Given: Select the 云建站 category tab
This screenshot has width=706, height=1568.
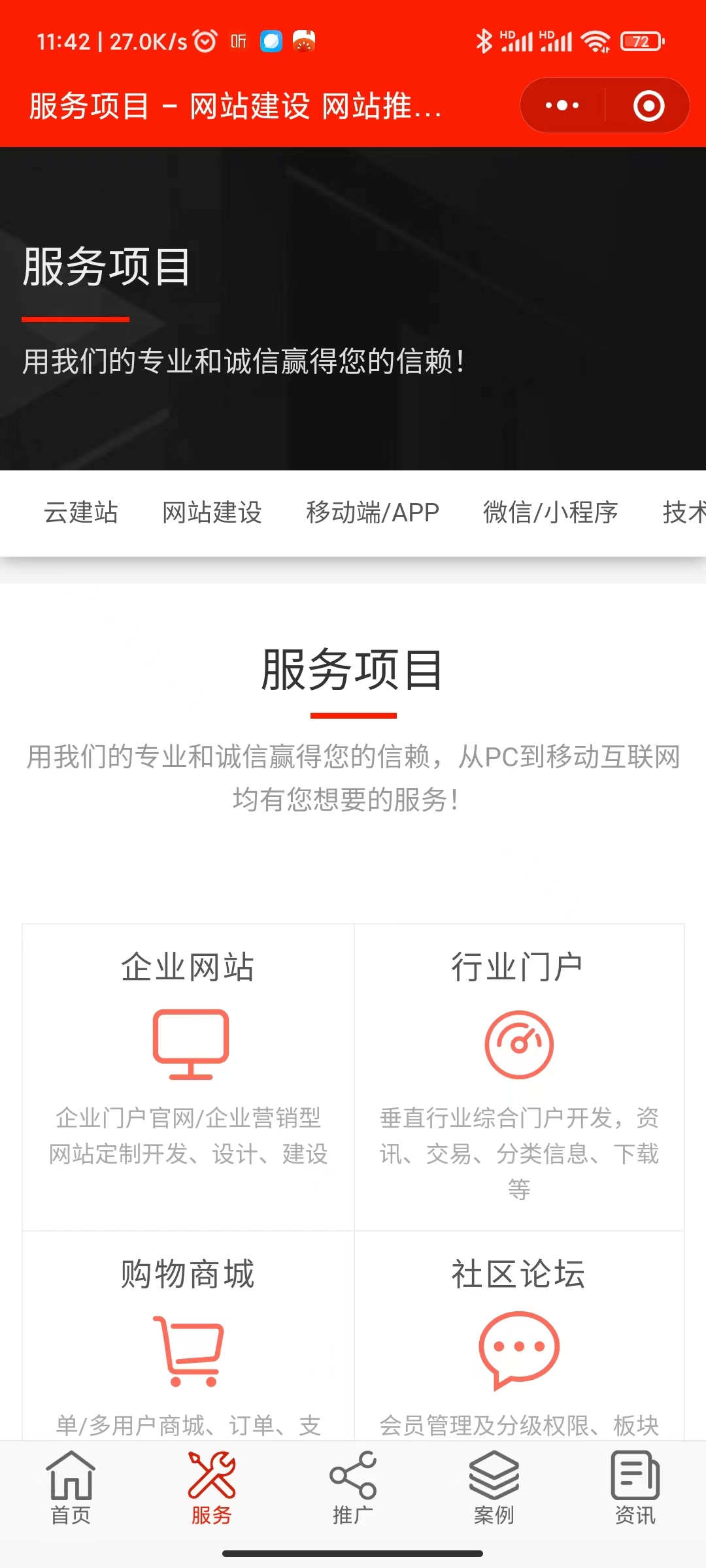Looking at the screenshot, I should 81,512.
